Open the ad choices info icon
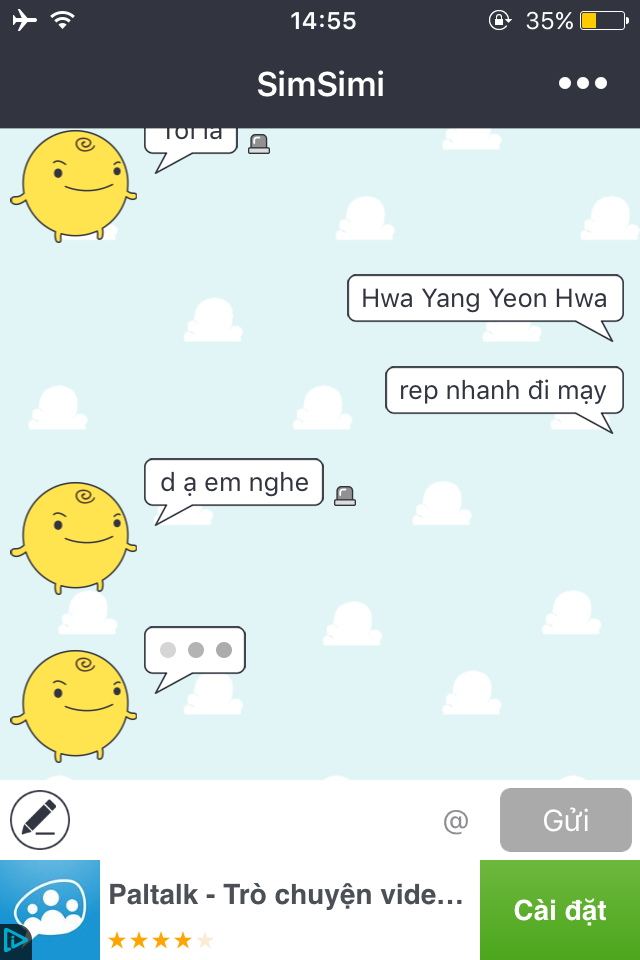Screen dimensions: 640x960 (x=14, y=941)
